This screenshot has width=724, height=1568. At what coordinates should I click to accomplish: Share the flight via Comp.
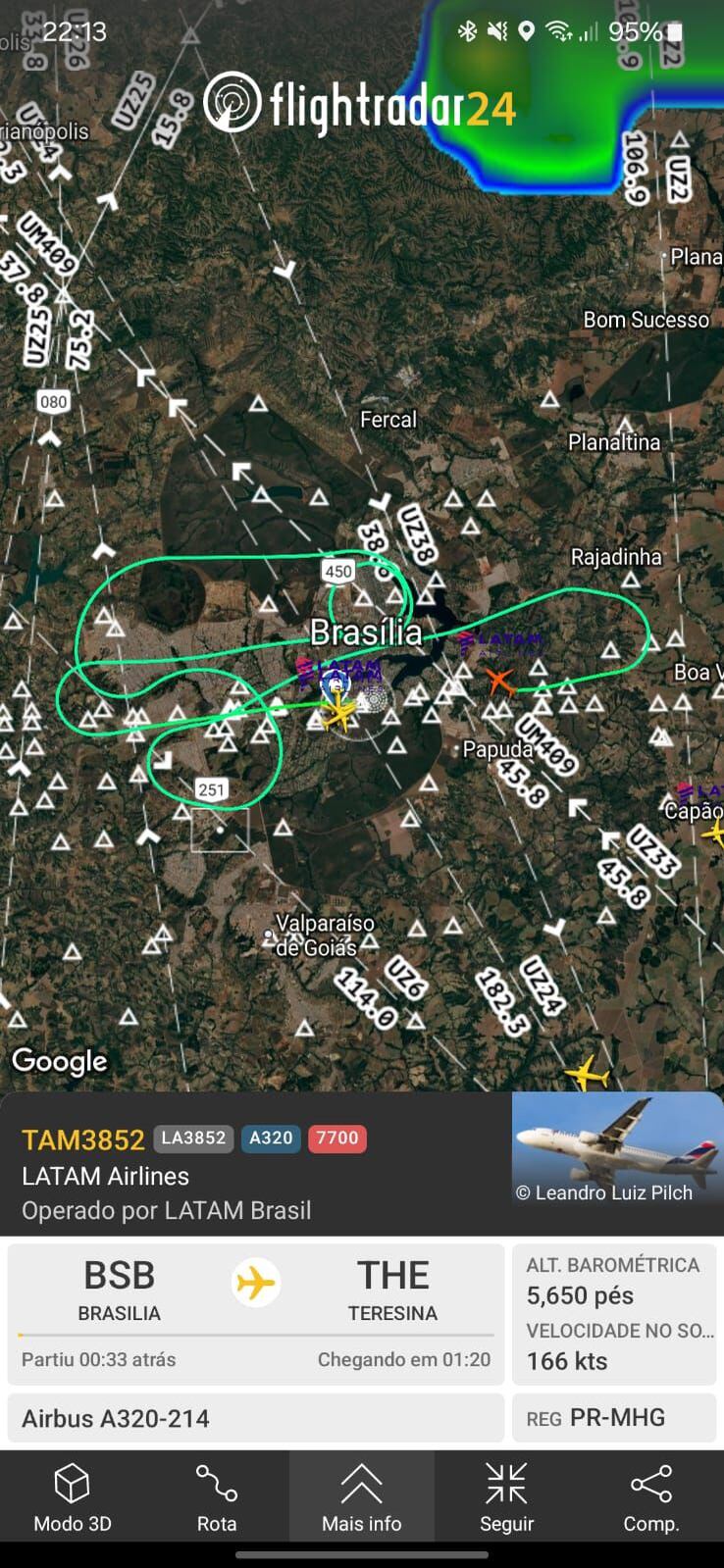pos(651,1497)
